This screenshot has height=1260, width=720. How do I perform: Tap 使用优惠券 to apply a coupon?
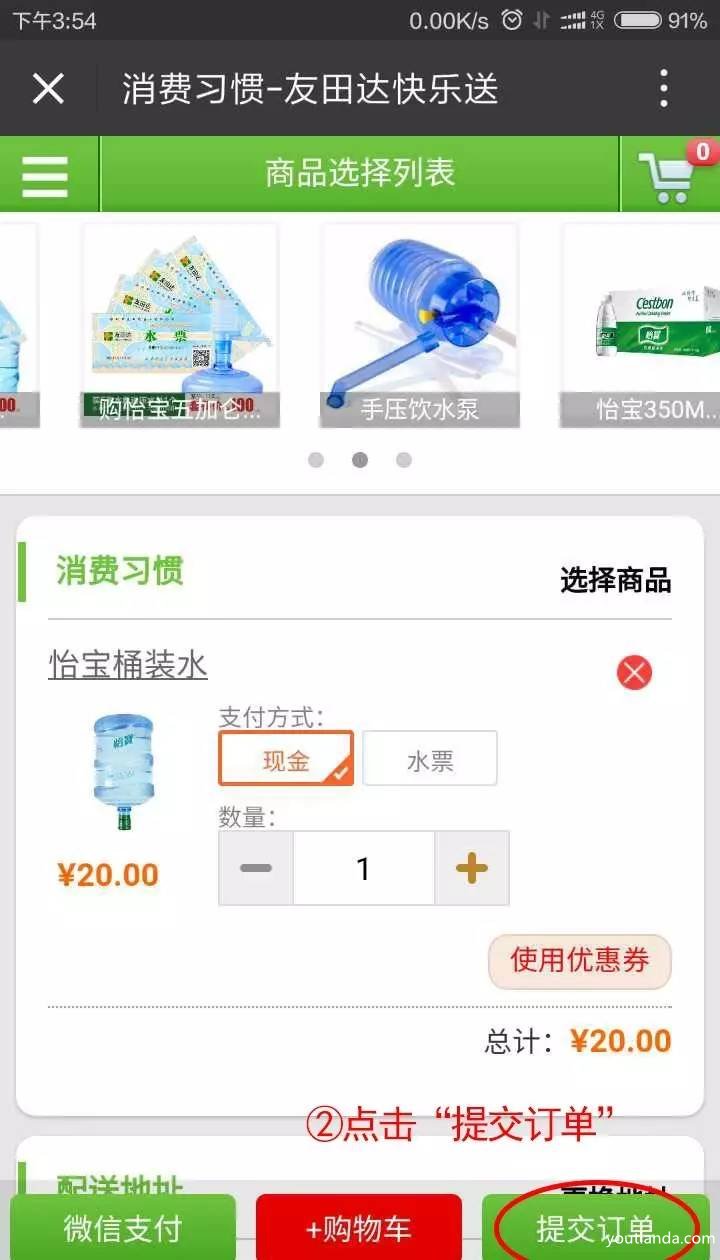pos(579,961)
